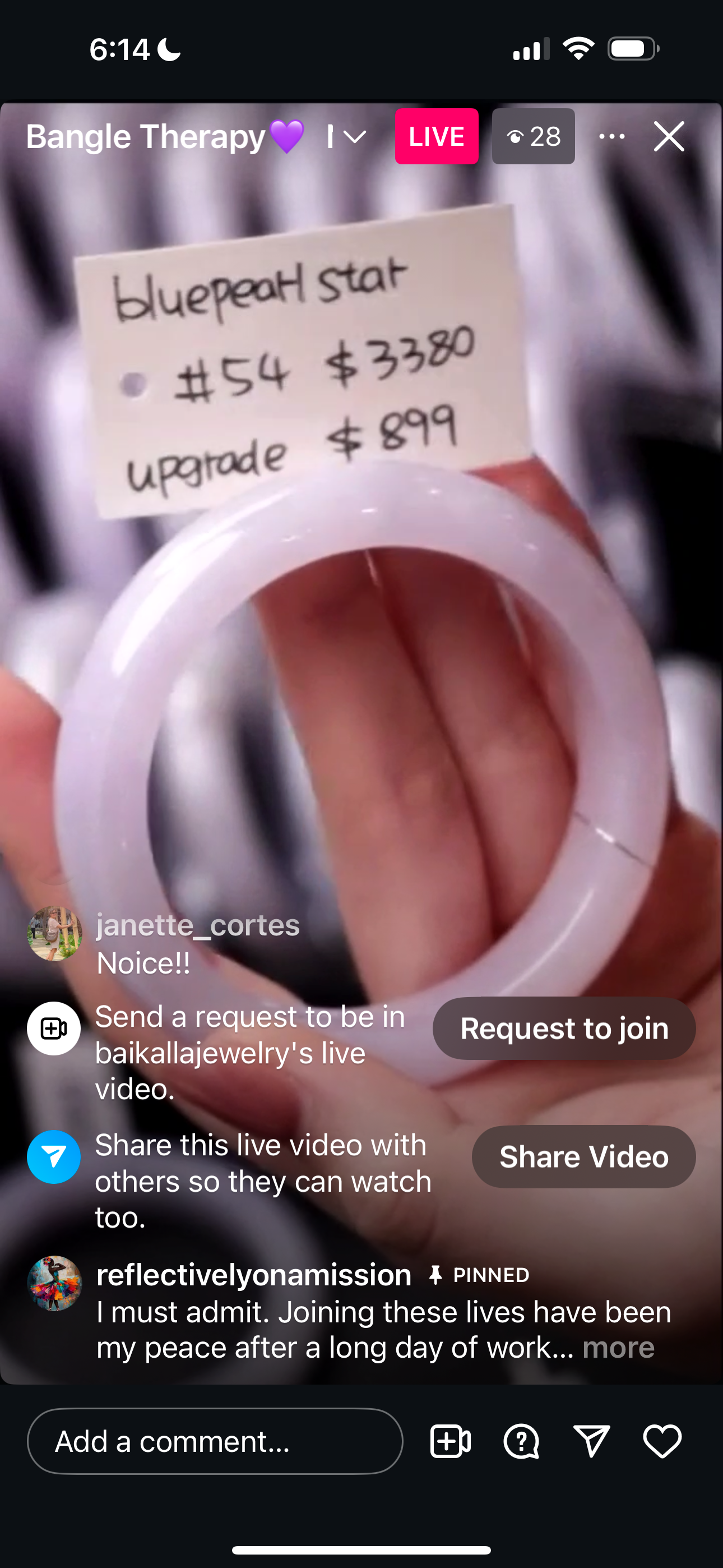Send this live via paper plane icon
The height and width of the screenshot is (1568, 723).
click(591, 1441)
